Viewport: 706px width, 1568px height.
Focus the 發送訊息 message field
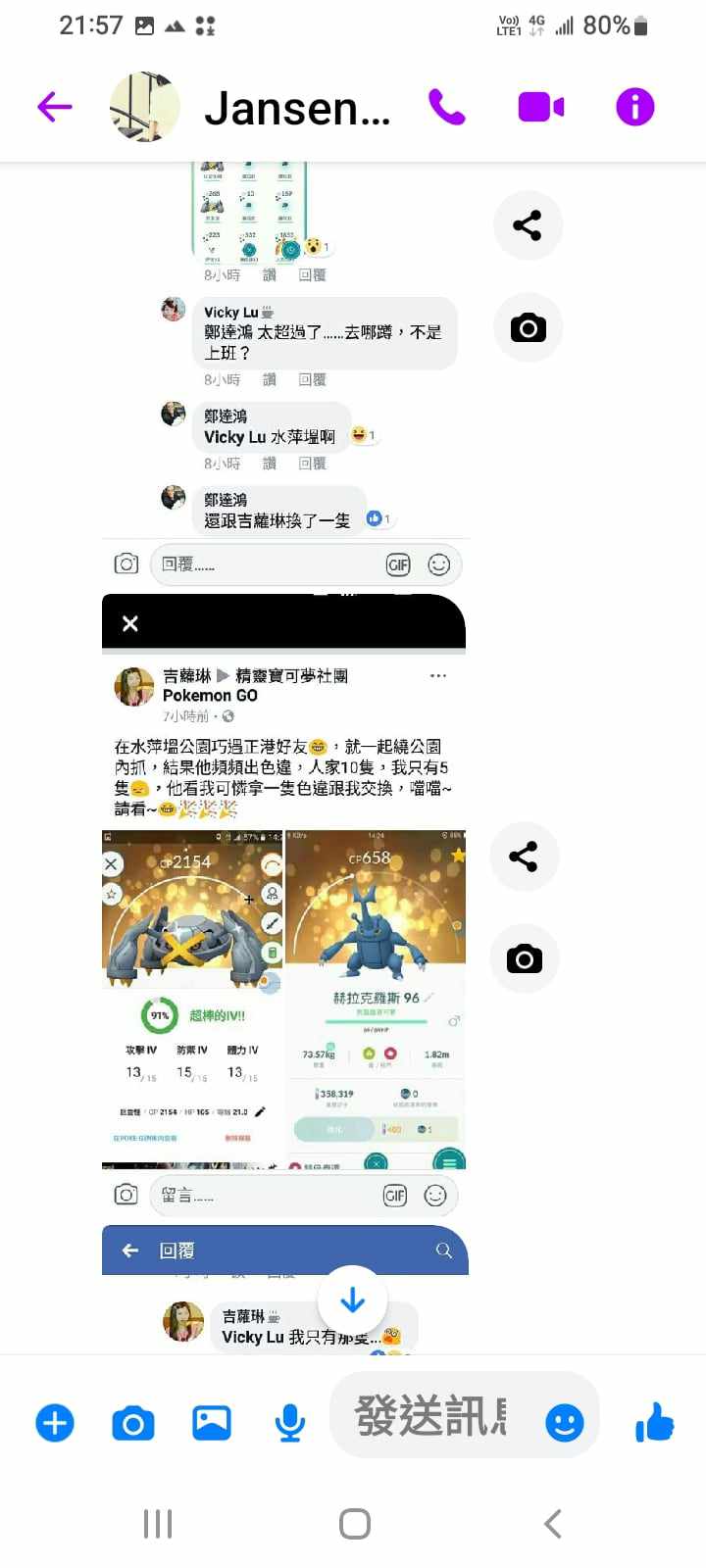coord(431,1417)
